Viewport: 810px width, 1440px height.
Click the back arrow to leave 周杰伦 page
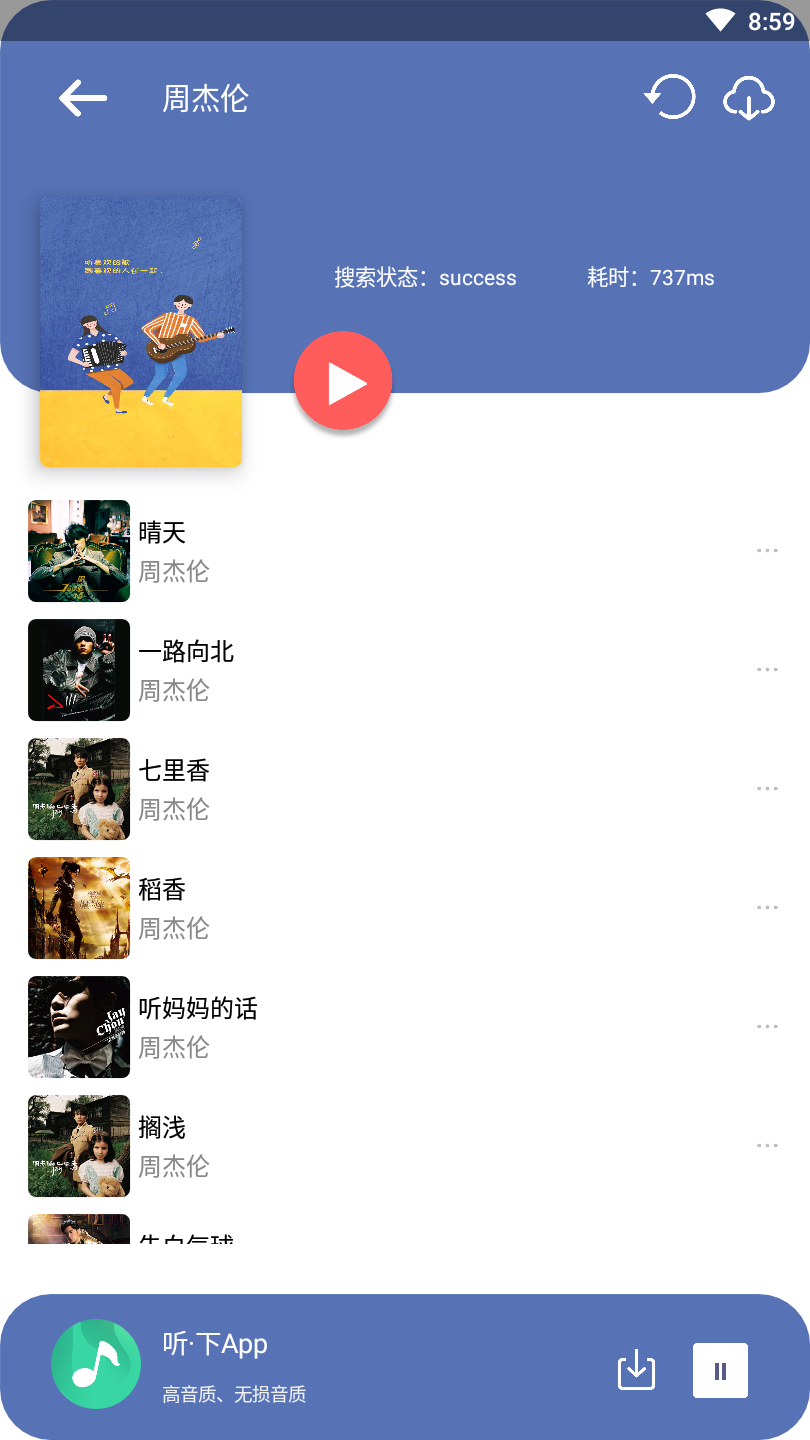[84, 97]
